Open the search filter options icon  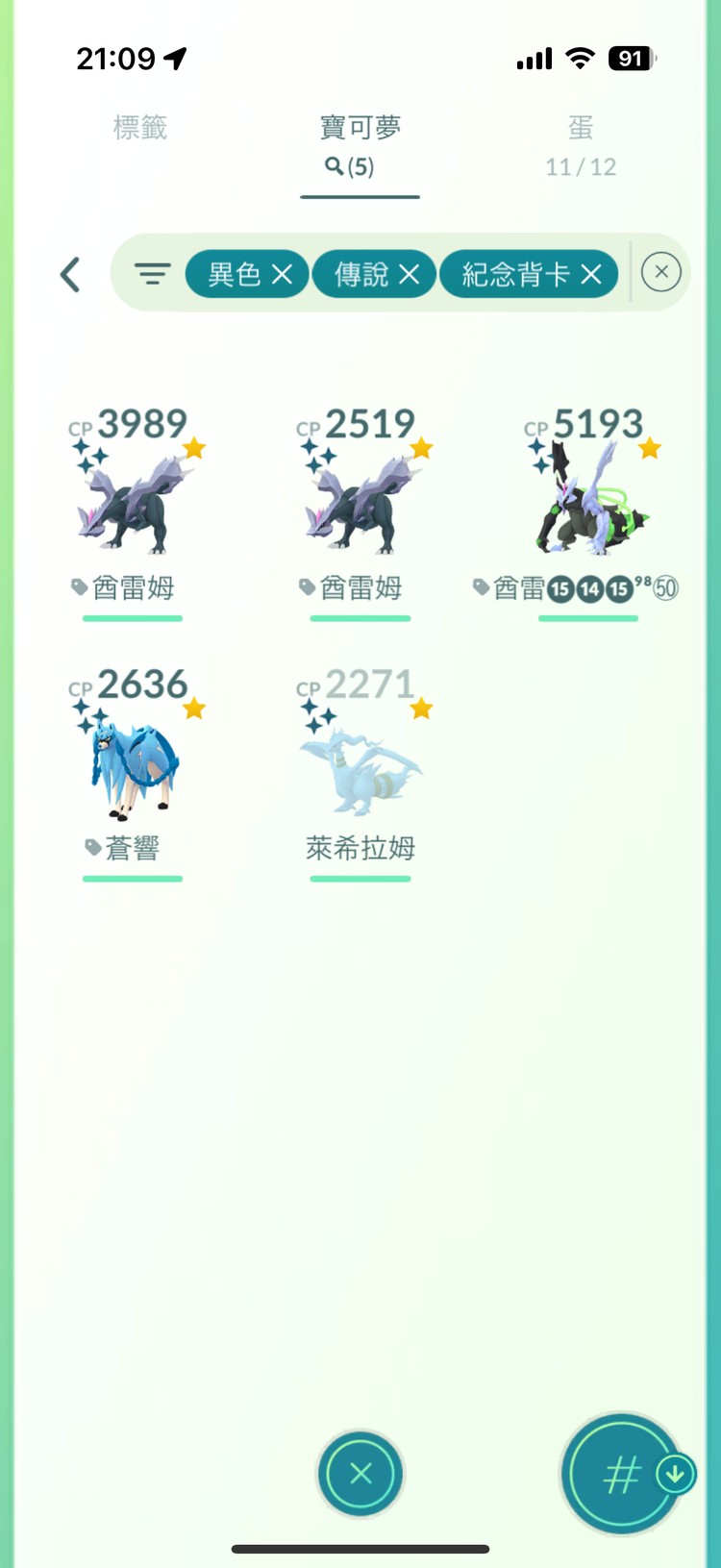point(152,273)
